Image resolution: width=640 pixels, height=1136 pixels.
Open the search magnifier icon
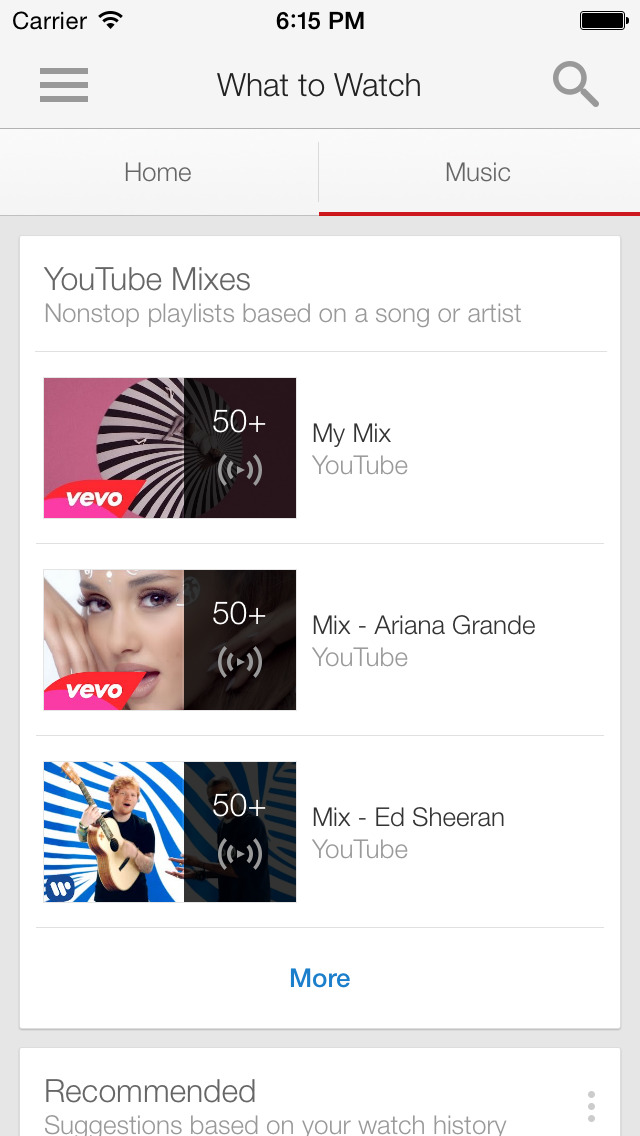576,85
